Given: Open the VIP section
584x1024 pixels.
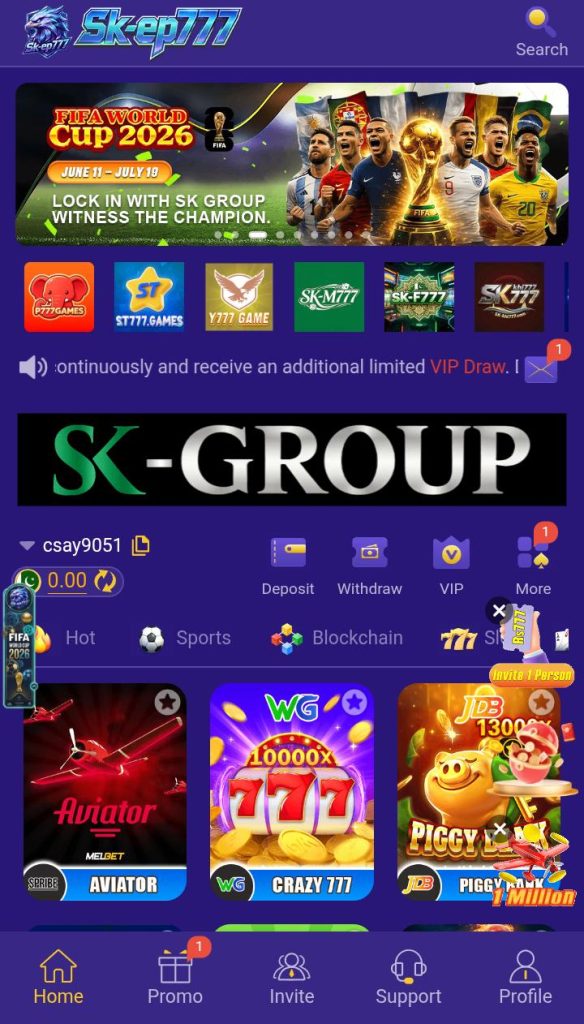Looking at the screenshot, I should (x=451, y=566).
